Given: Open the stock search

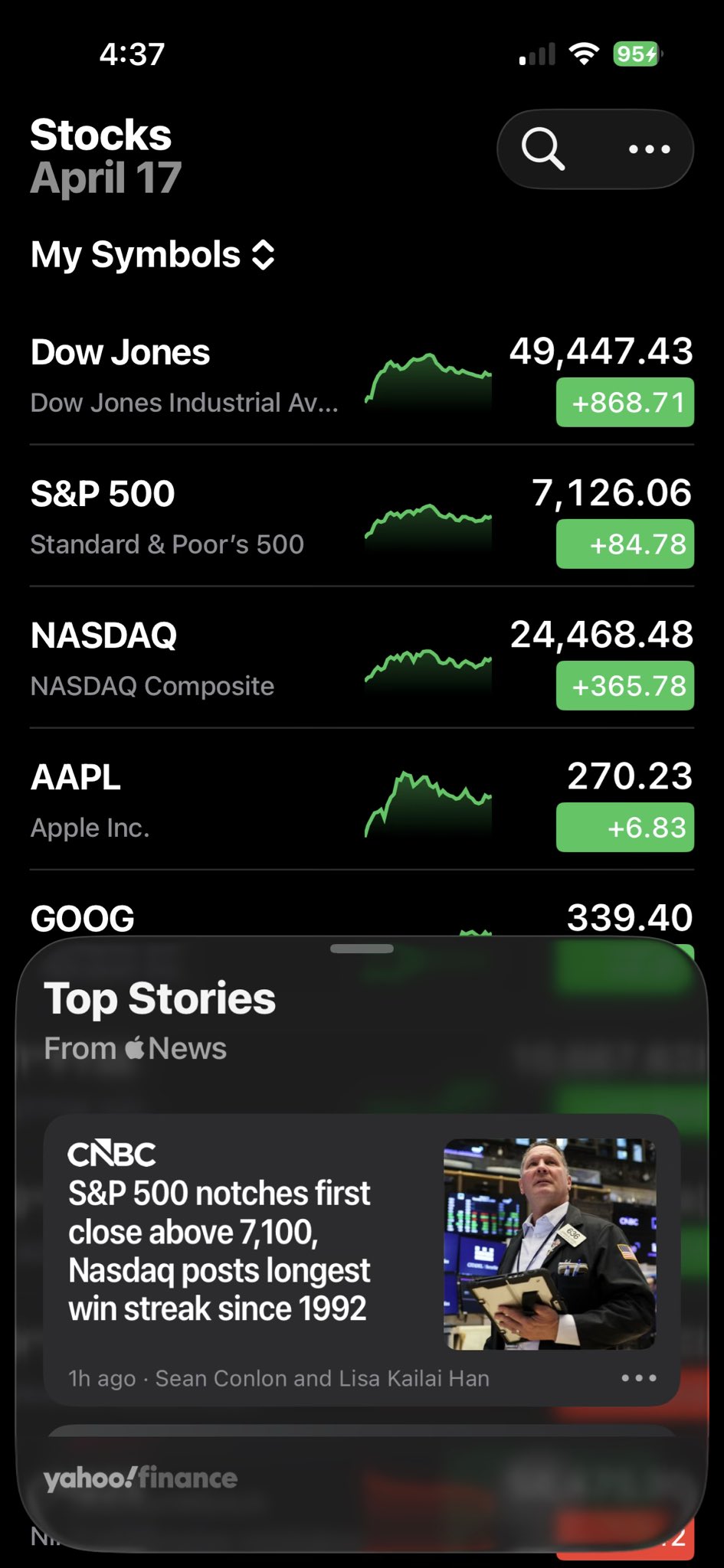Looking at the screenshot, I should [543, 149].
